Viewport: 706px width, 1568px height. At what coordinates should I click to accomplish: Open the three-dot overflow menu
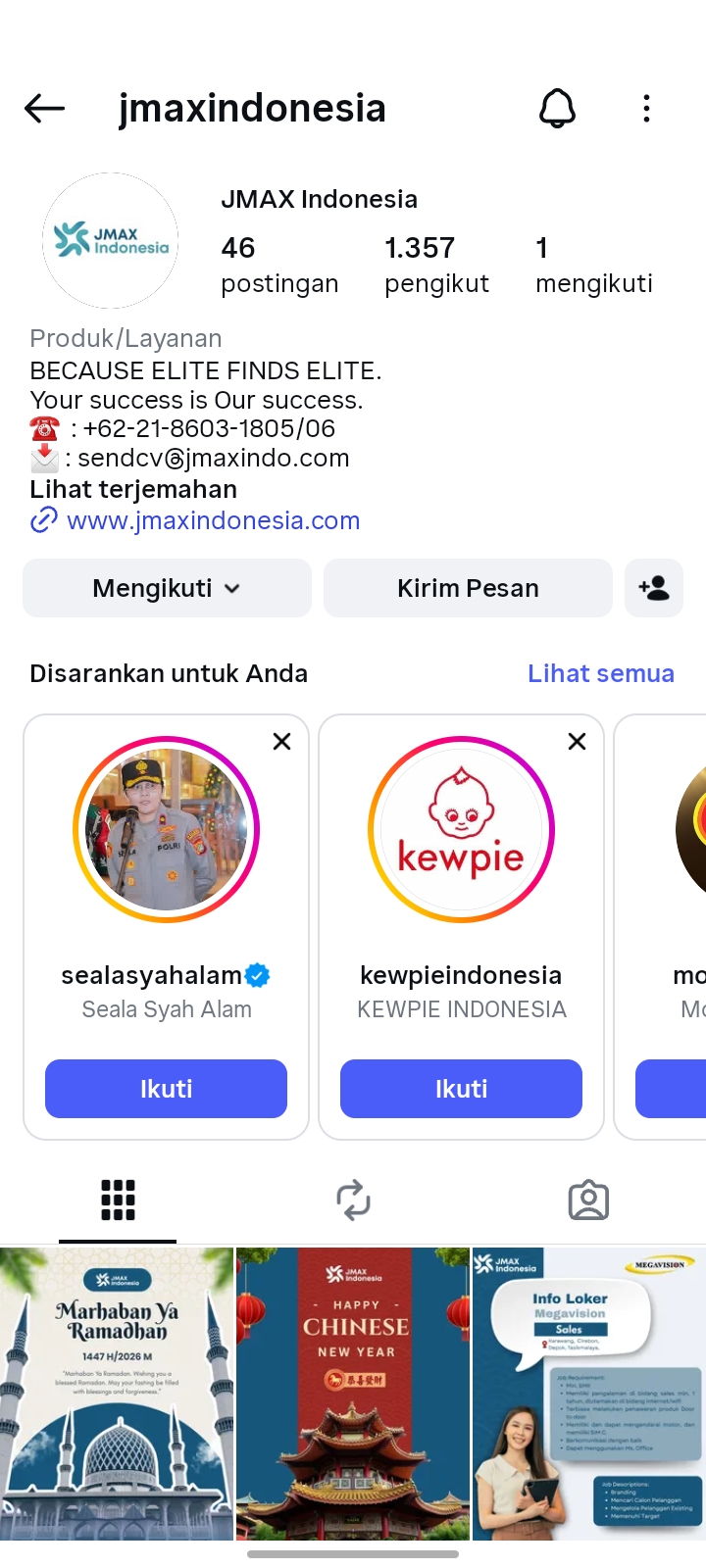[646, 108]
